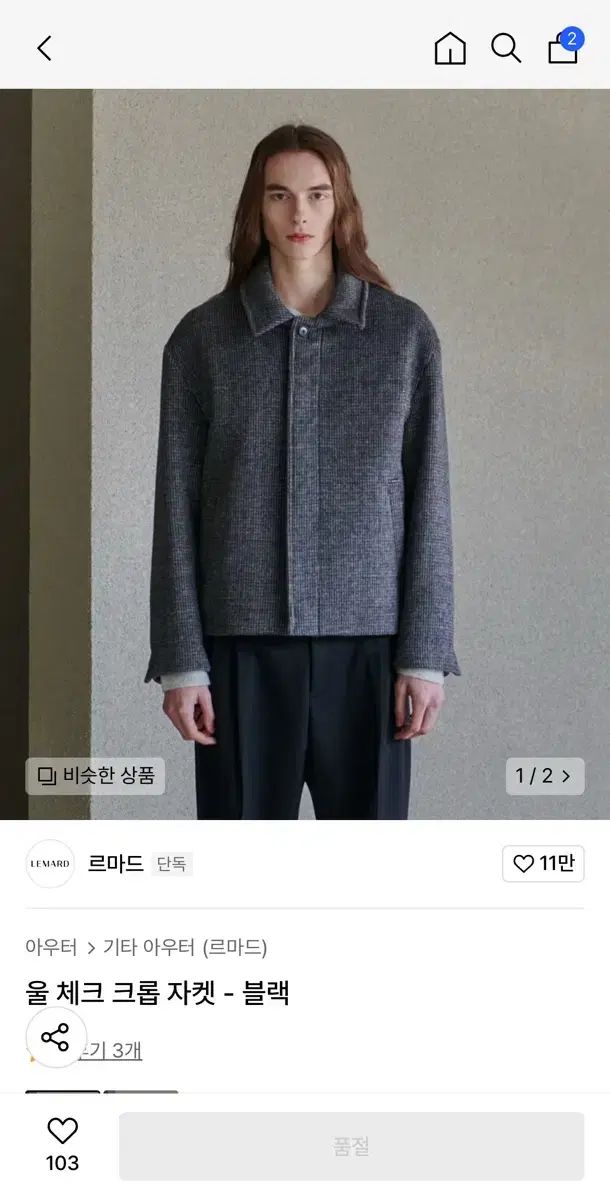Viewport: 610px width, 1200px height.
Task: Open the 3 reviews link
Action: pyautogui.click(x=115, y=1050)
